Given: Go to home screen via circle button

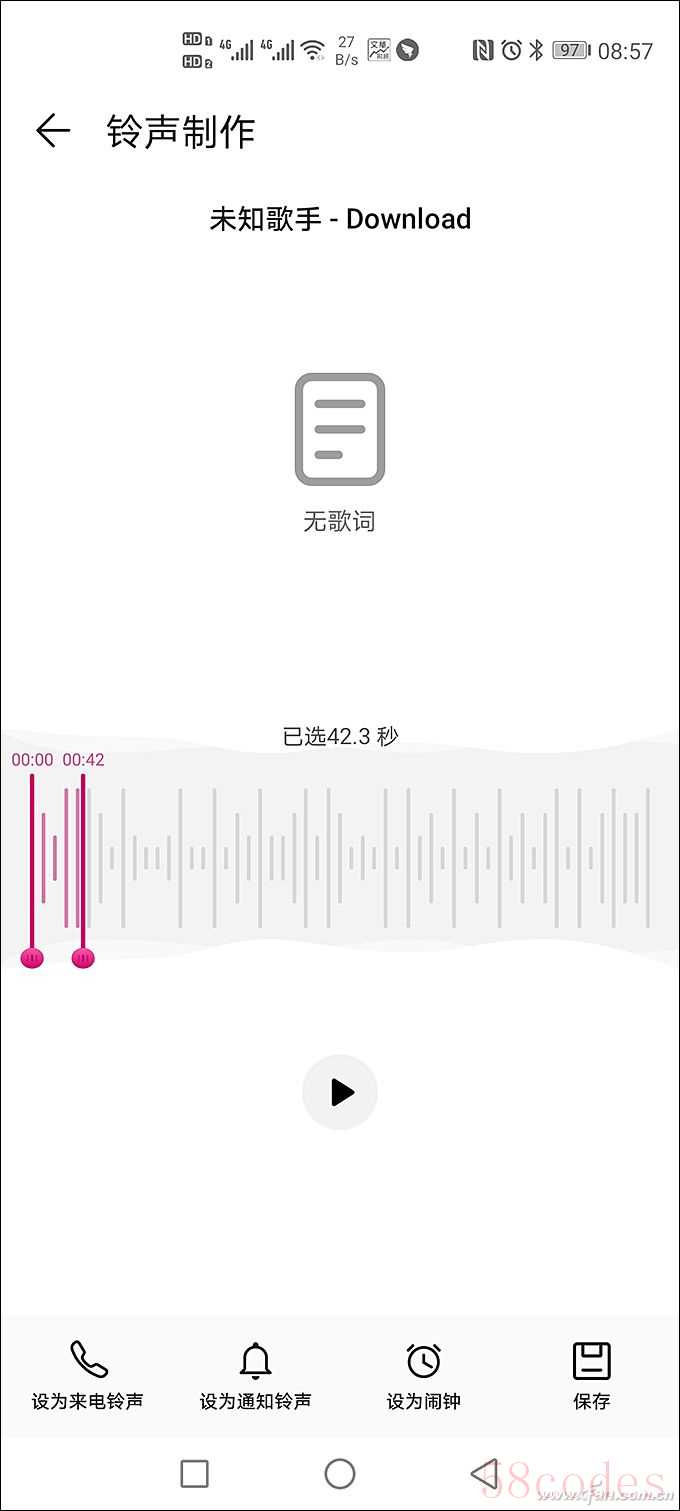Looking at the screenshot, I should coord(340,1473).
